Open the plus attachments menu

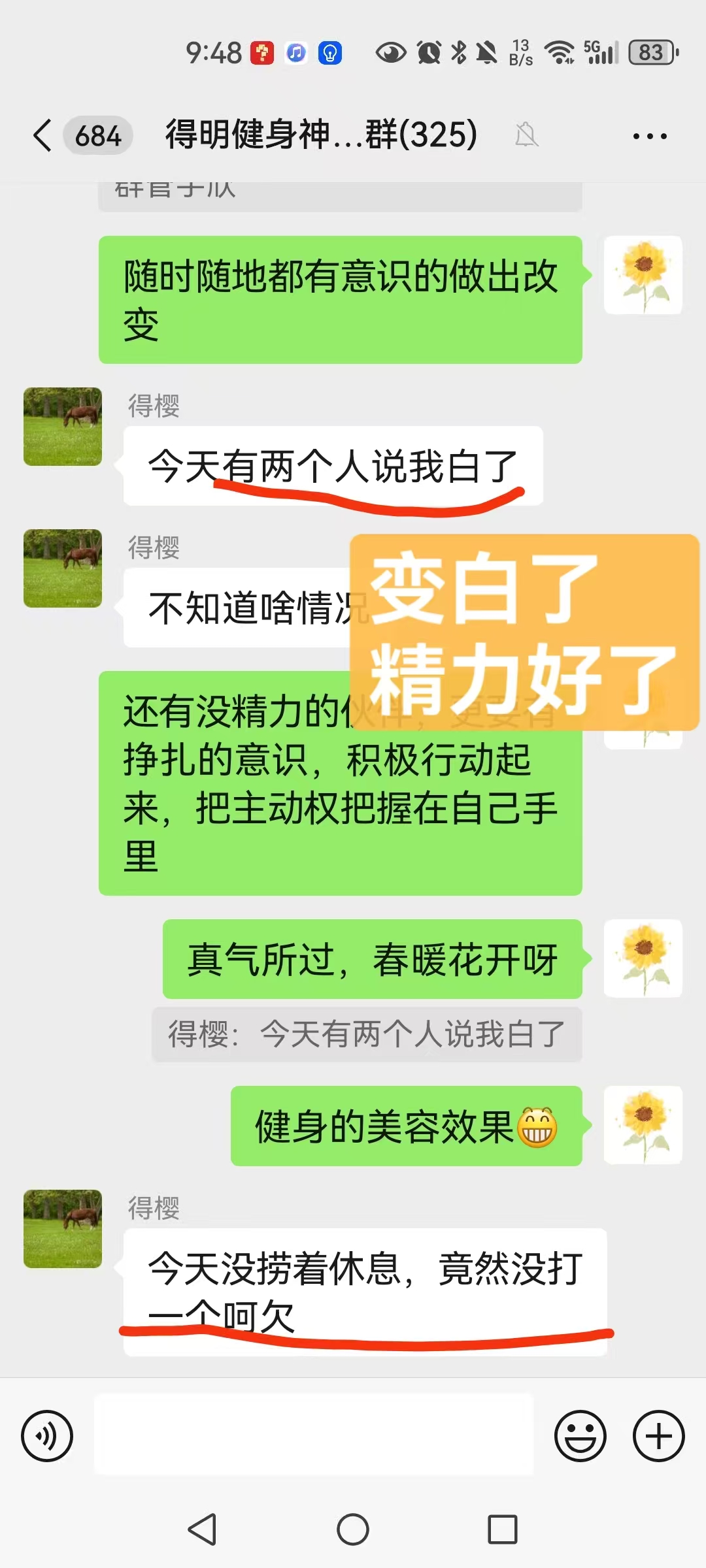pos(659,1435)
